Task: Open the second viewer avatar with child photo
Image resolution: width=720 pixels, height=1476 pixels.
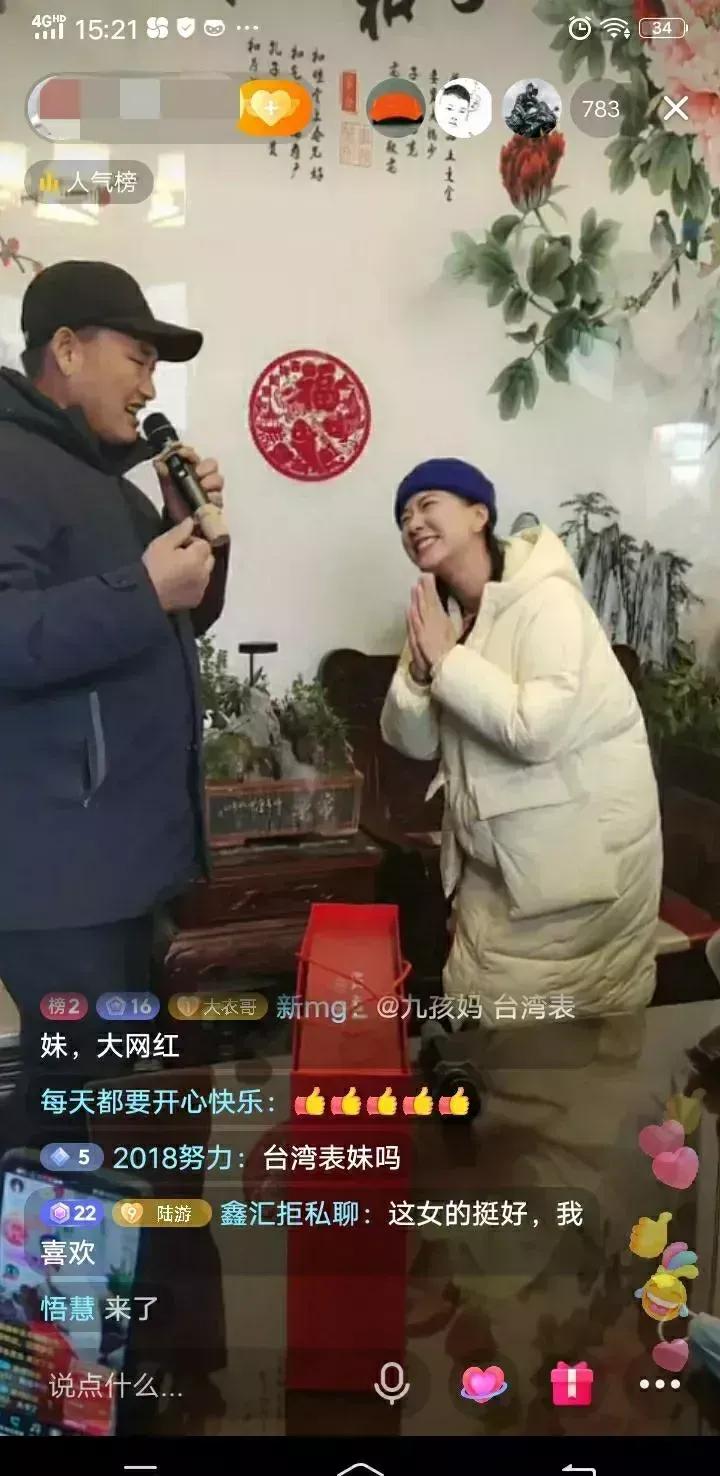Action: point(463,108)
